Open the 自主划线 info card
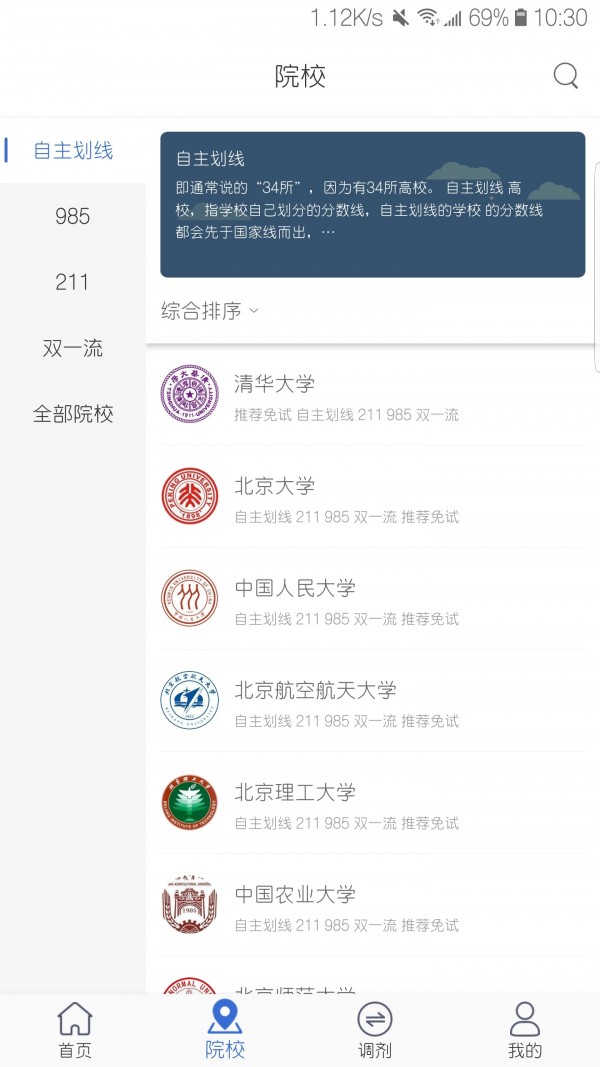The image size is (600, 1067). click(x=372, y=204)
